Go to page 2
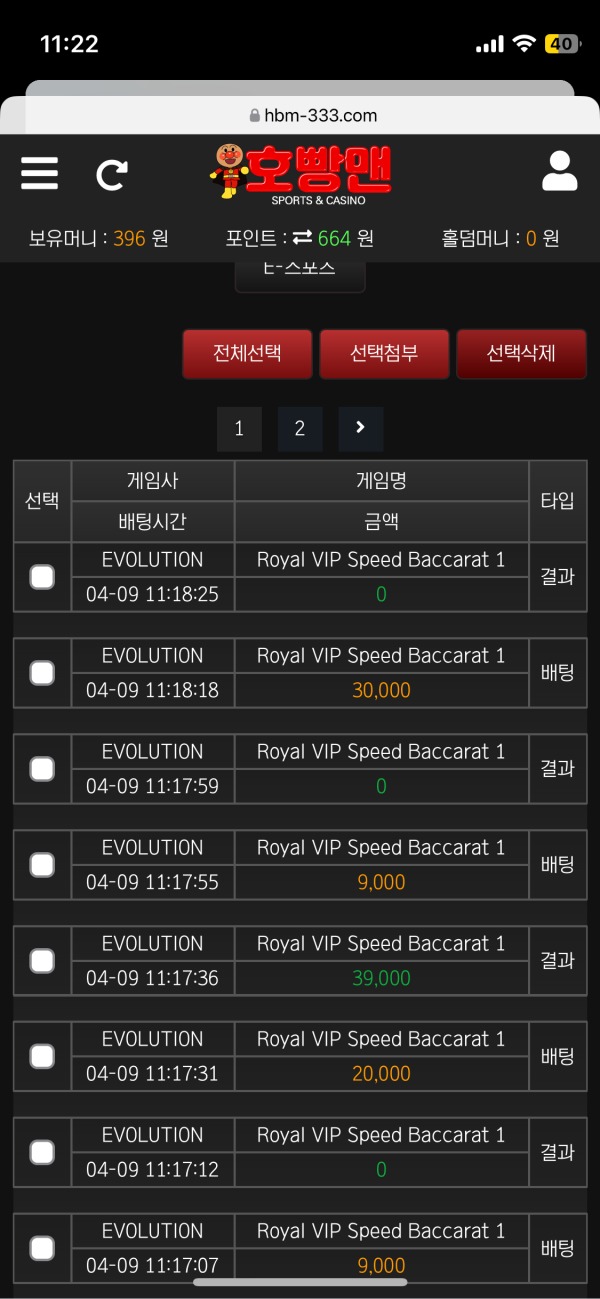600x1299 pixels. pyautogui.click(x=299, y=429)
